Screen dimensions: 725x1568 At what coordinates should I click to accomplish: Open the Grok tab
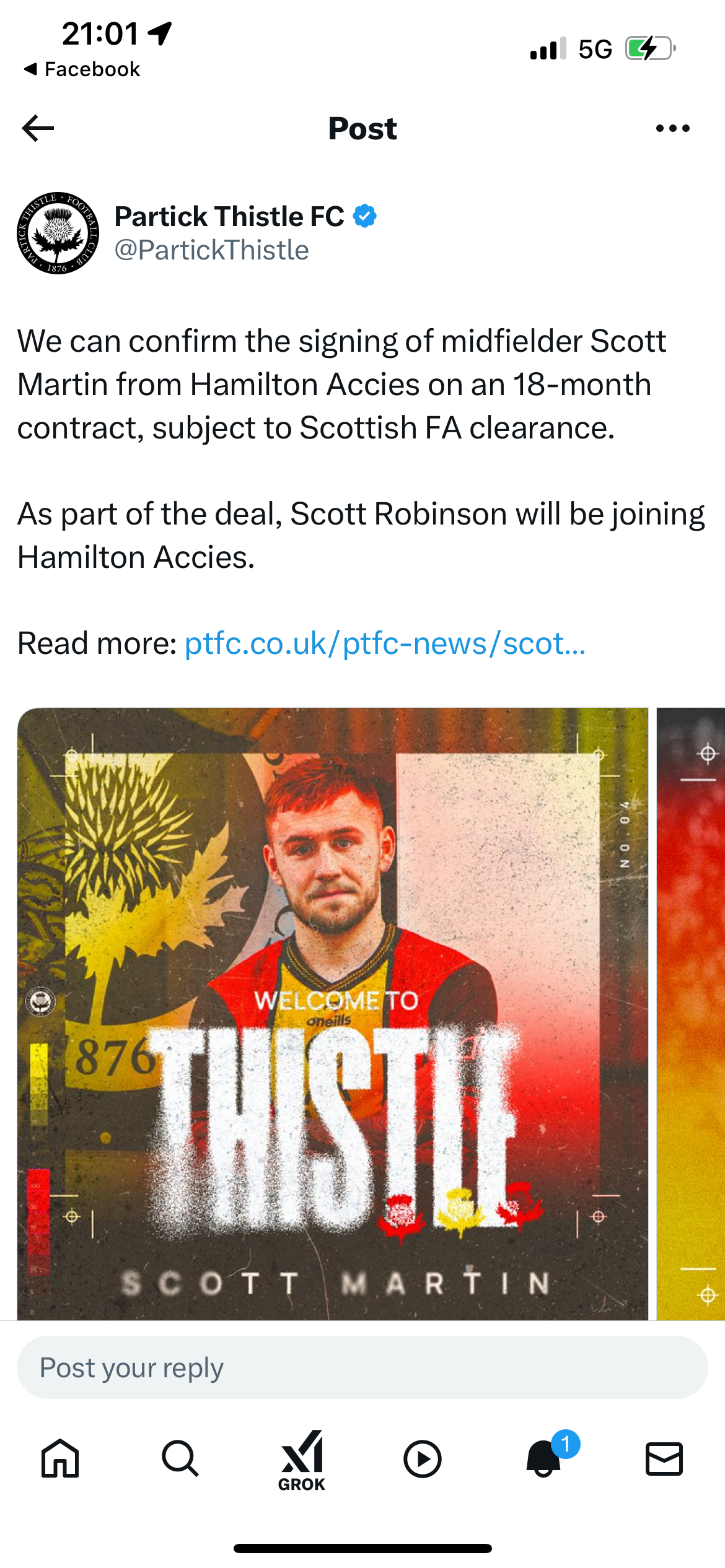point(302,1460)
